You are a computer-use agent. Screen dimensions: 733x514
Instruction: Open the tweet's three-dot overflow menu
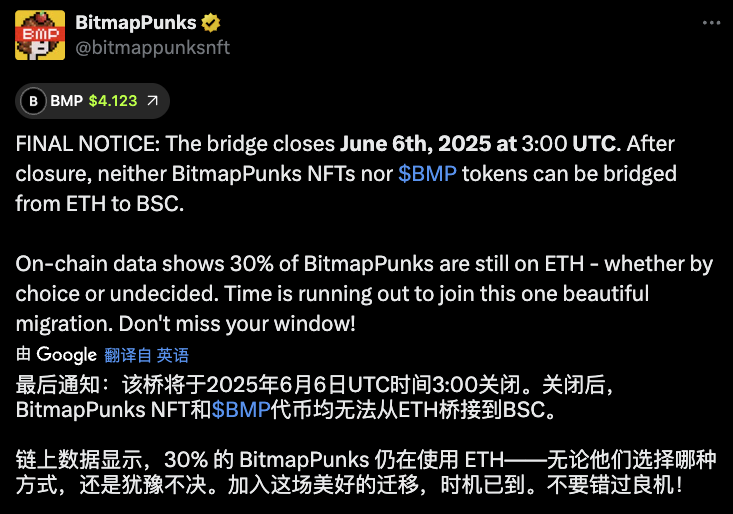pos(708,22)
